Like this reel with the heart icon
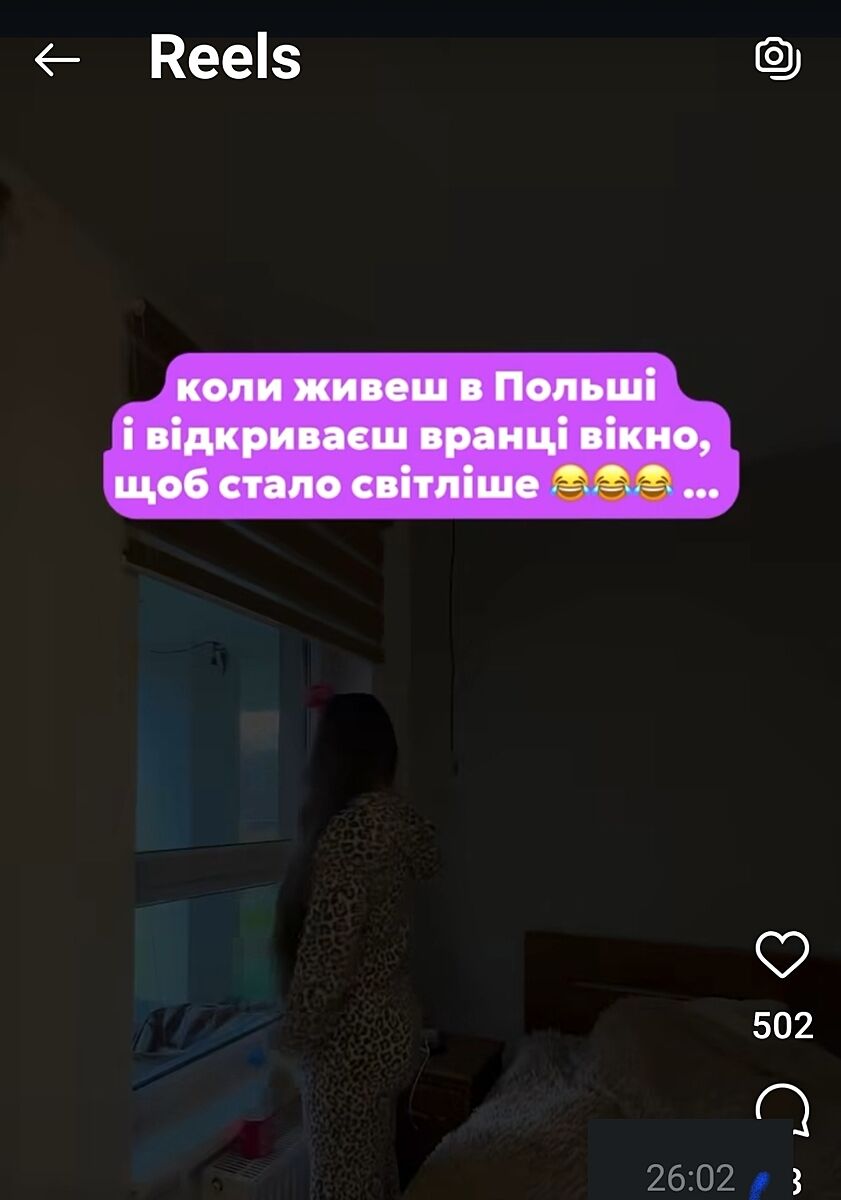Screen dimensions: 841x1200 coord(782,954)
